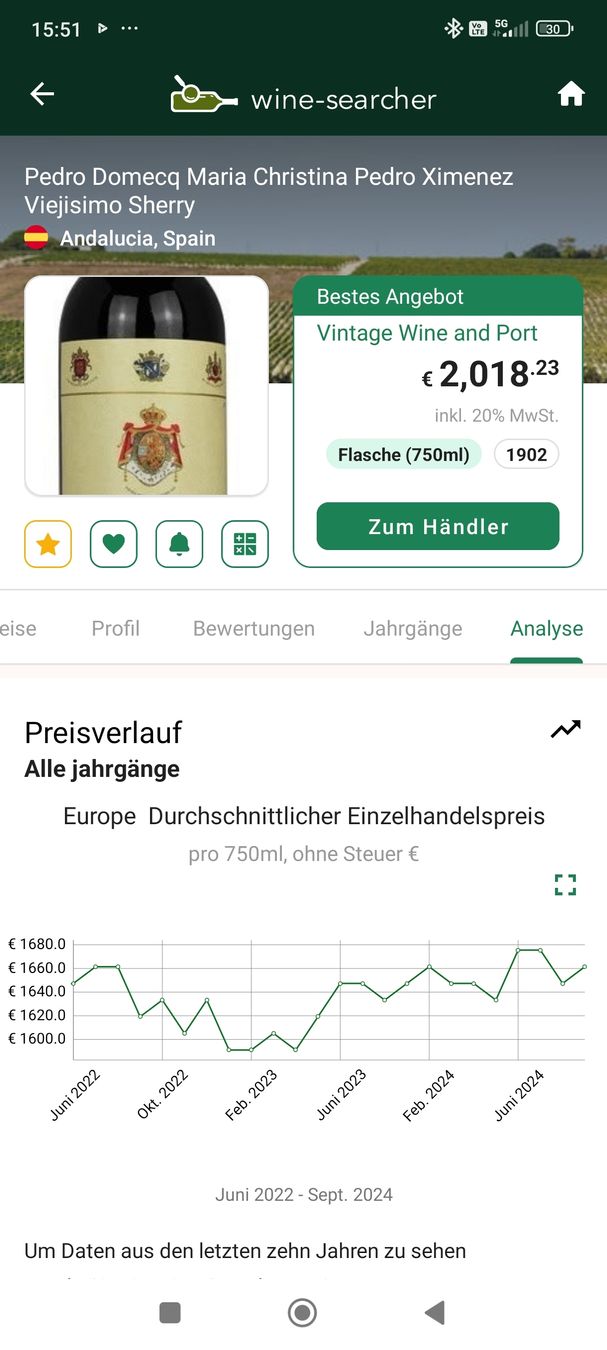Select the Analyse tab
The width and height of the screenshot is (607, 1350).
pos(547,628)
